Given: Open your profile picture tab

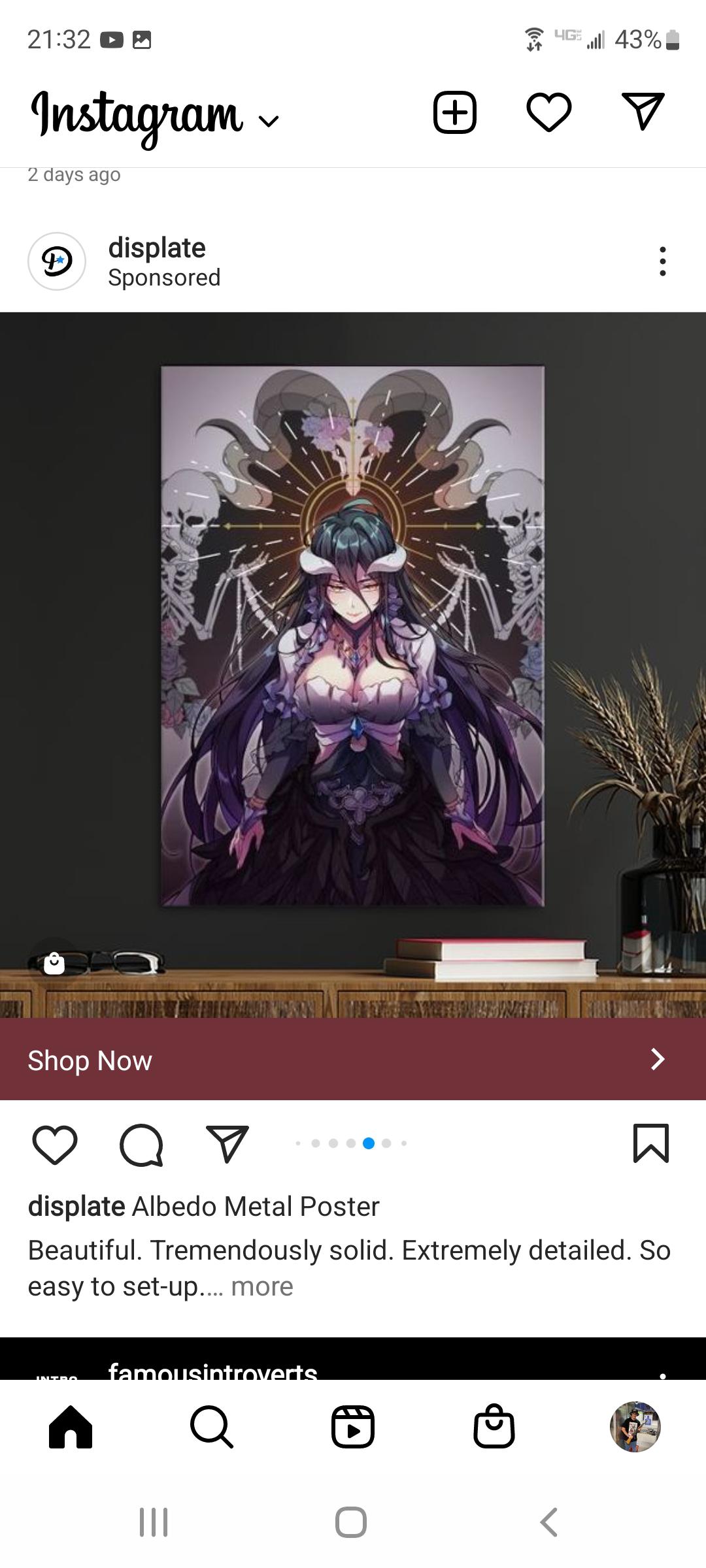Looking at the screenshot, I should (635, 1428).
